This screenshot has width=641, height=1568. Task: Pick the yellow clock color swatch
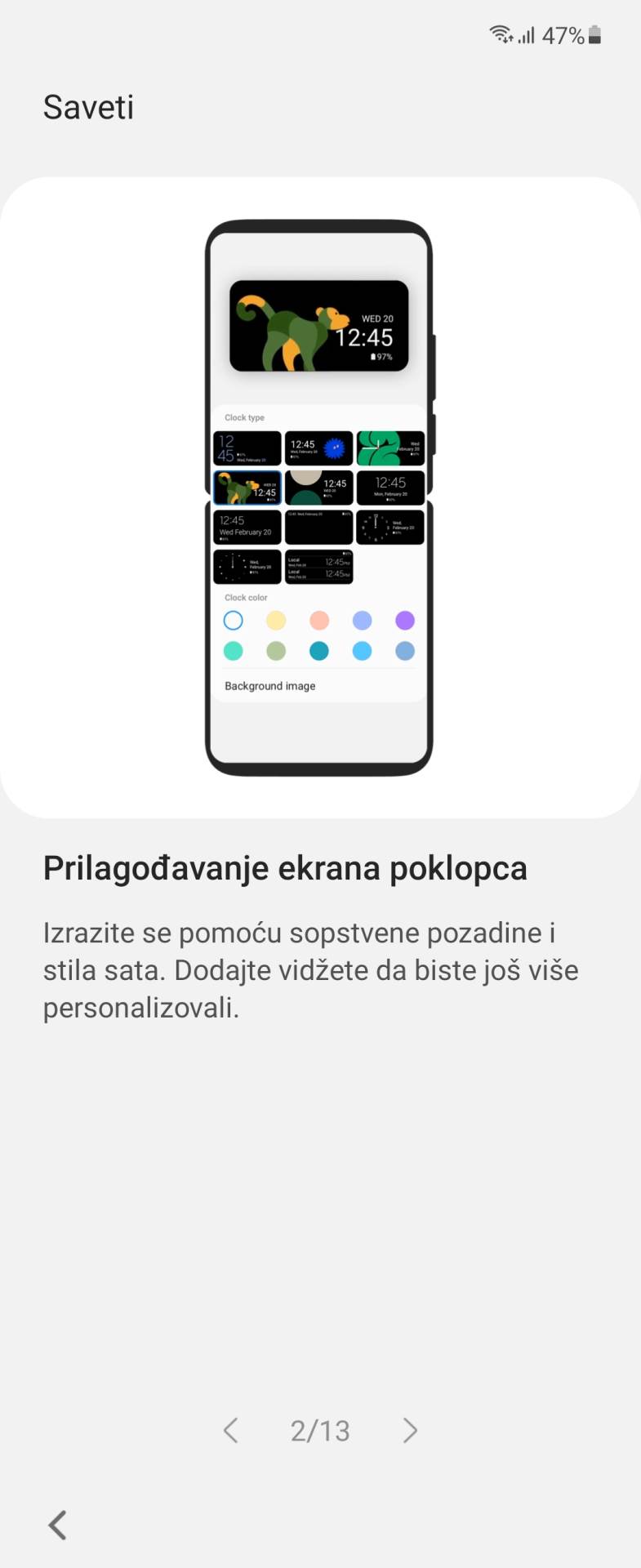click(x=276, y=621)
